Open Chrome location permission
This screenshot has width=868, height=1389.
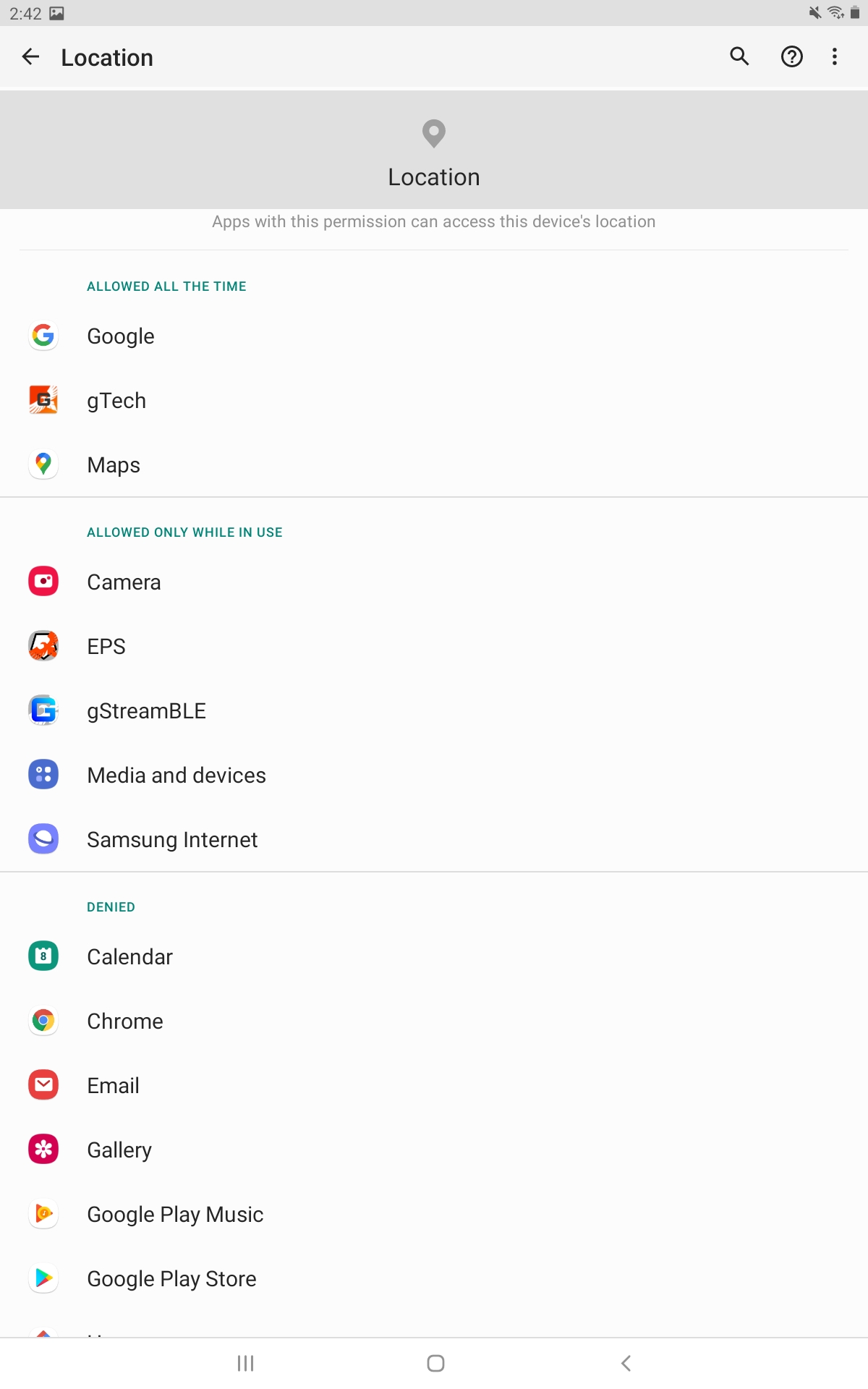click(434, 1021)
